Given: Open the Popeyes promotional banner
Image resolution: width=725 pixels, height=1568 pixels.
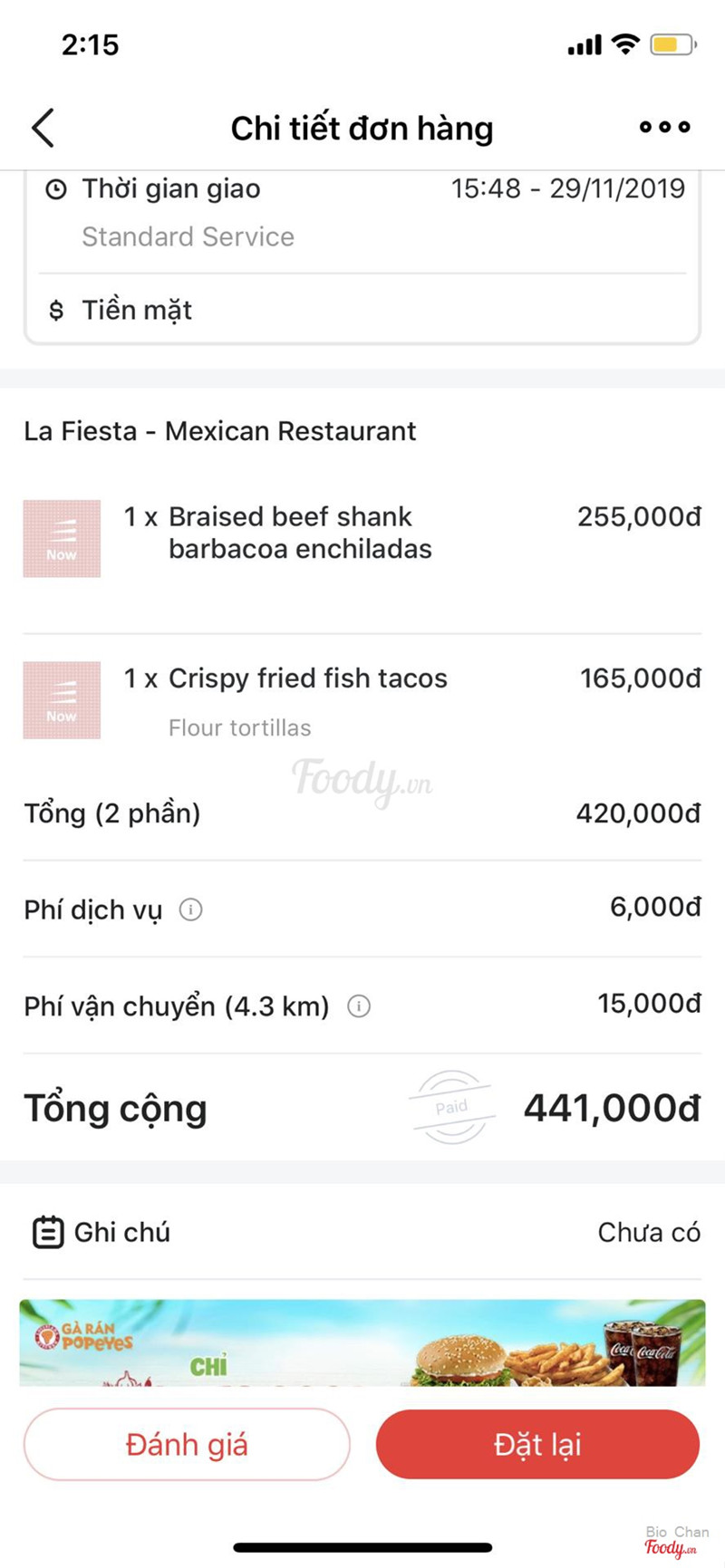Looking at the screenshot, I should (362, 1342).
